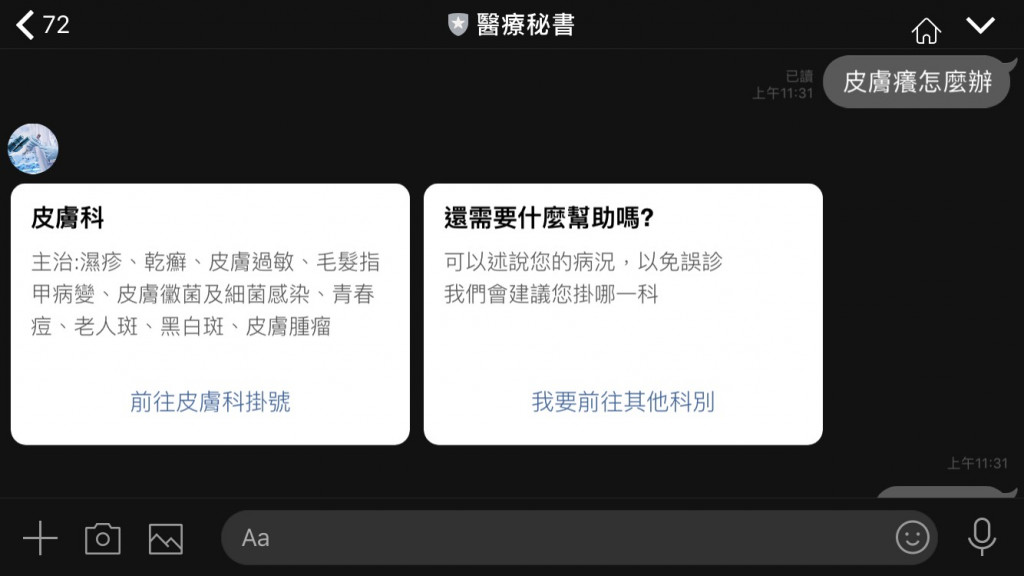Expand the chat options dropdown arrow
Viewport: 1024px width, 576px height.
tap(981, 25)
